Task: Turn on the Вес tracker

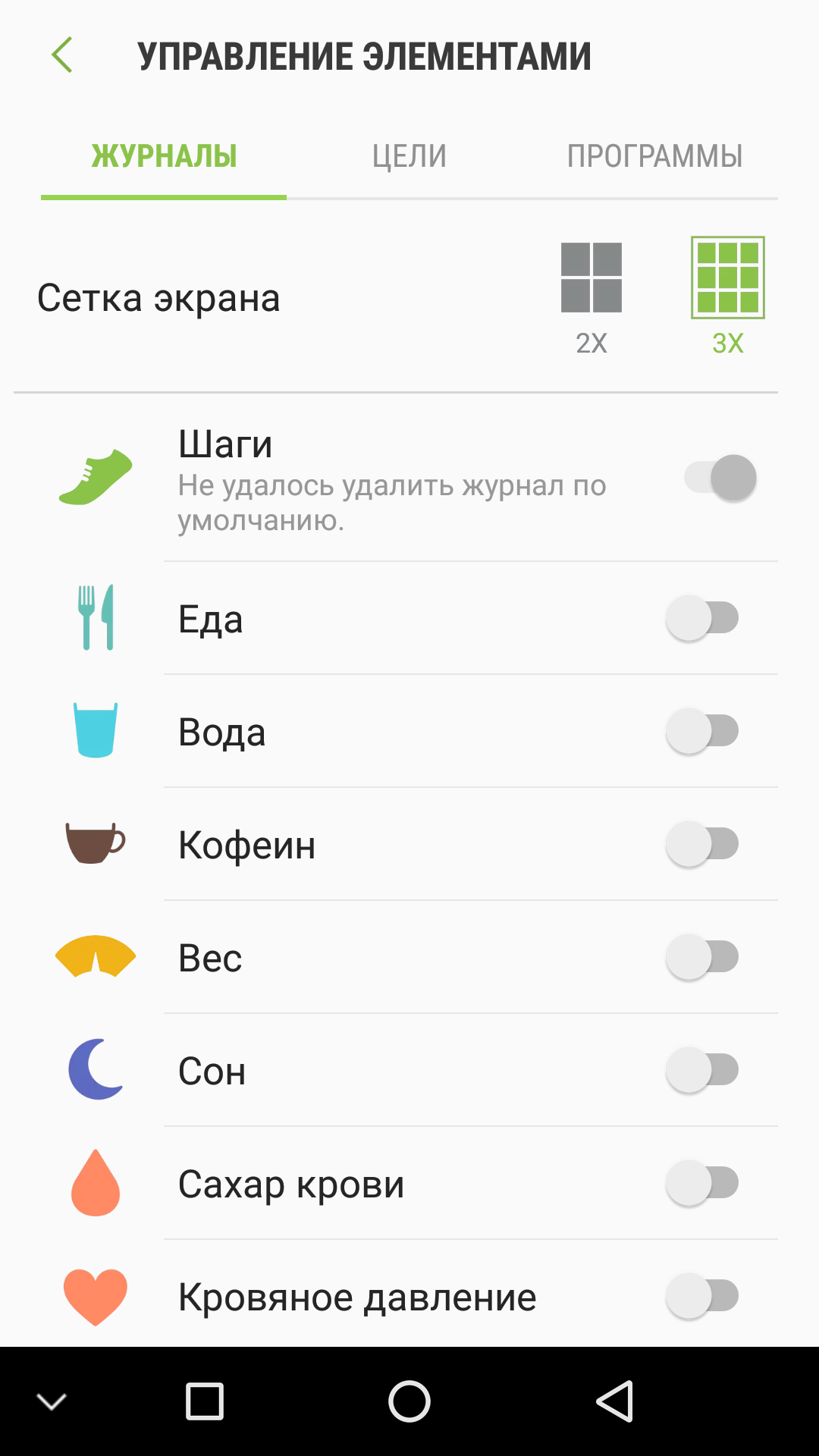Action: pos(702,957)
